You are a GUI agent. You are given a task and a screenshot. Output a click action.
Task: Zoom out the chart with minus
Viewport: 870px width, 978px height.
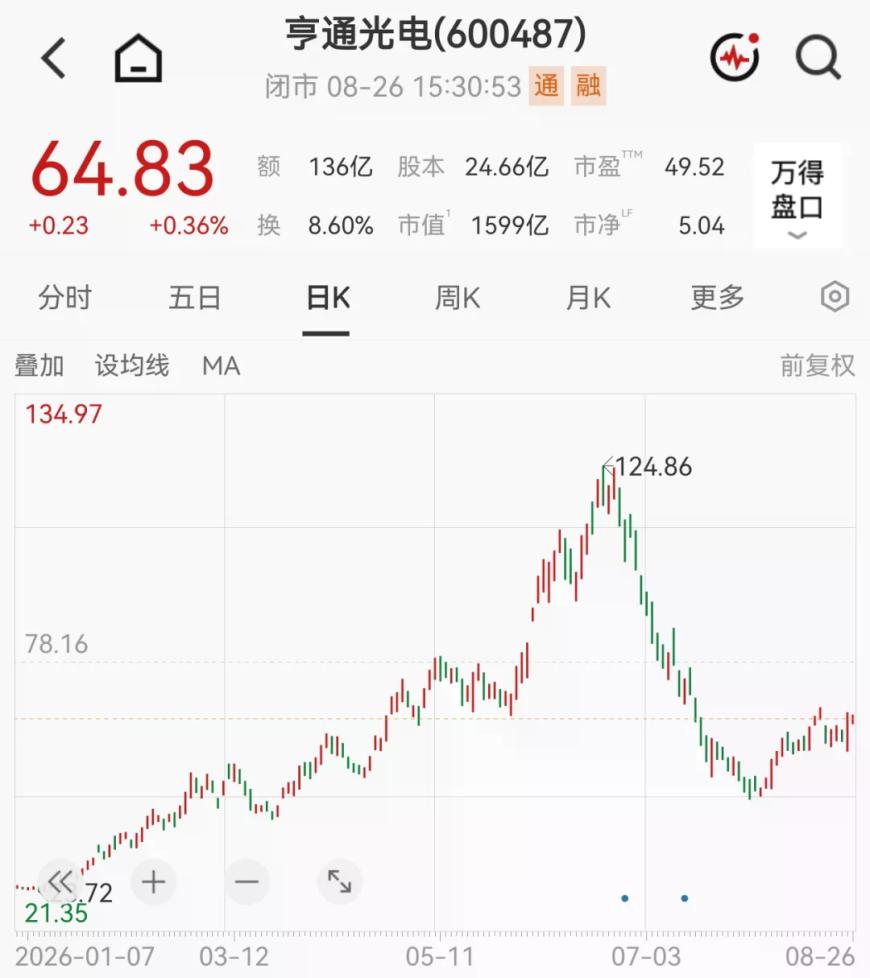pyautogui.click(x=247, y=882)
